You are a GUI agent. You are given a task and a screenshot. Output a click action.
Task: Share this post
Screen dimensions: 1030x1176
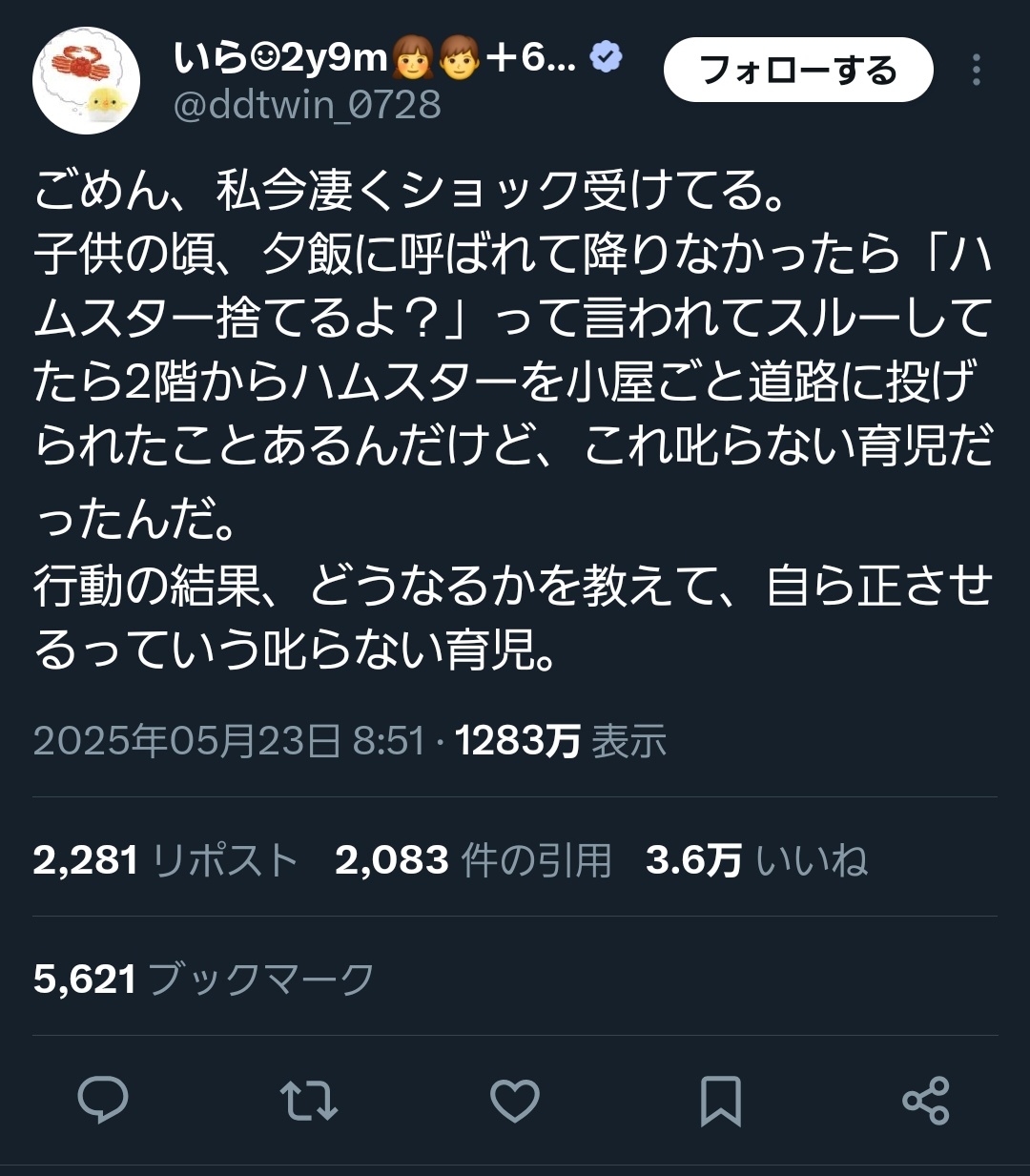[x=925, y=1101]
